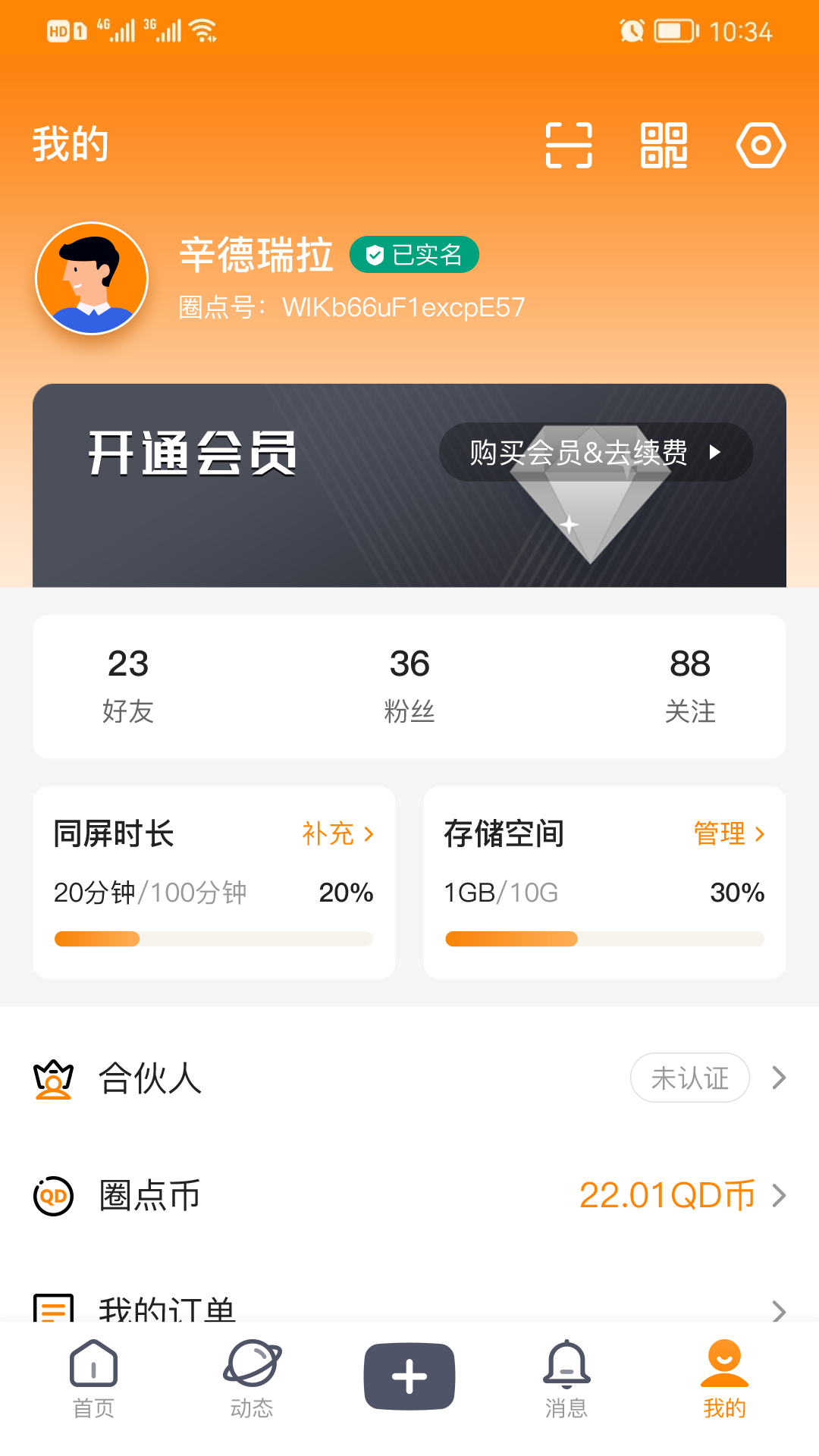Viewport: 819px width, 1456px height.
Task: Select the 我的 profile tab icon
Action: pyautogui.click(x=725, y=1365)
